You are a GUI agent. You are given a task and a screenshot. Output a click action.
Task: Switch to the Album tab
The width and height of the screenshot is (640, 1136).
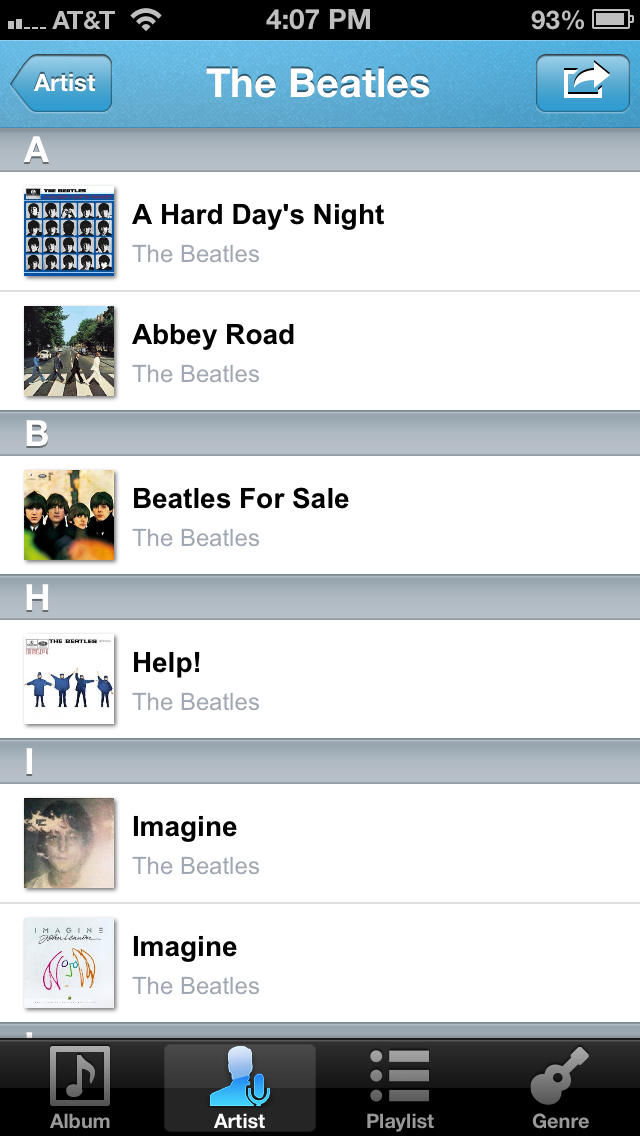coord(80,1088)
